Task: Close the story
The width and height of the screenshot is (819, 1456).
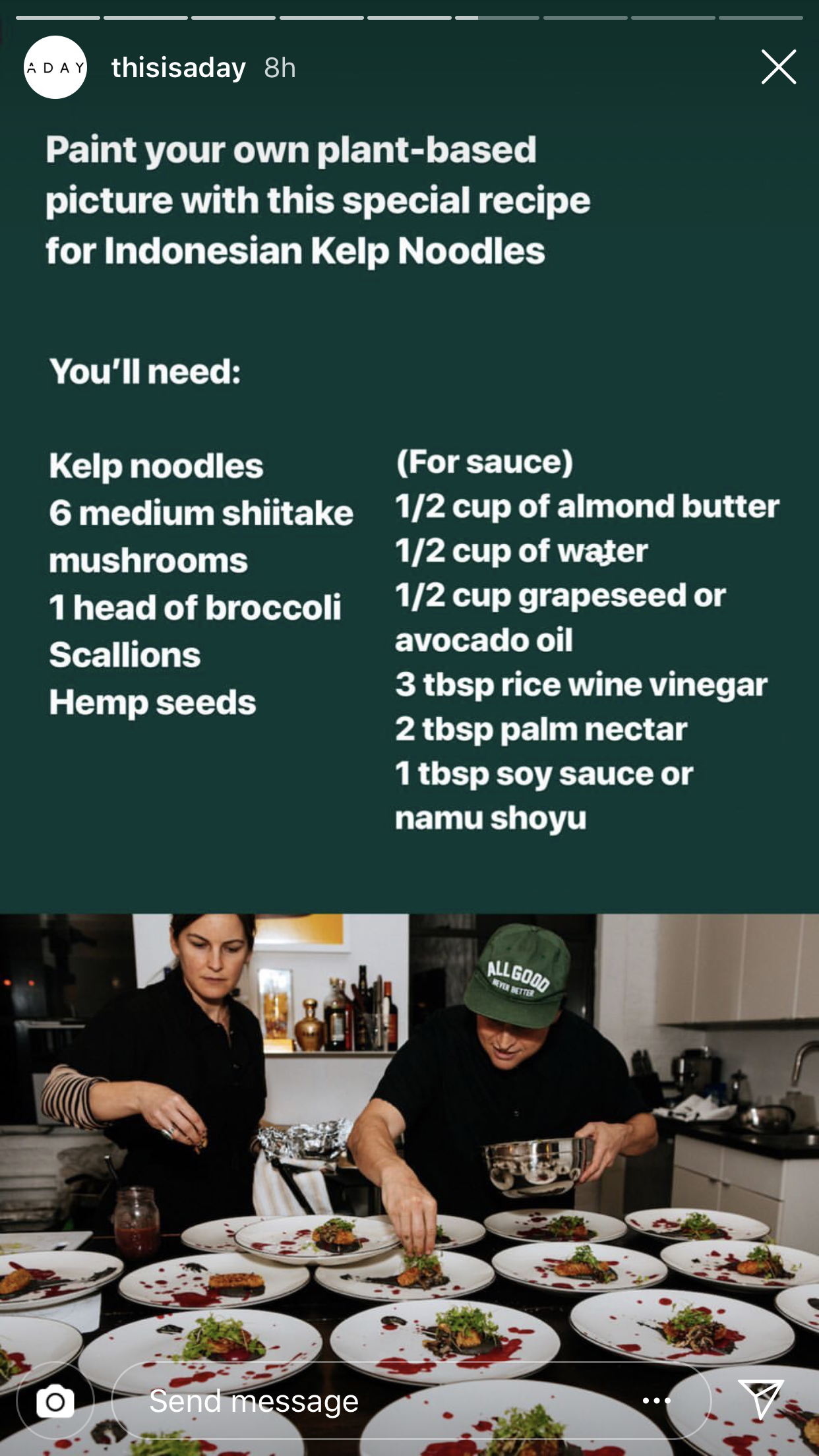Action: point(778,67)
